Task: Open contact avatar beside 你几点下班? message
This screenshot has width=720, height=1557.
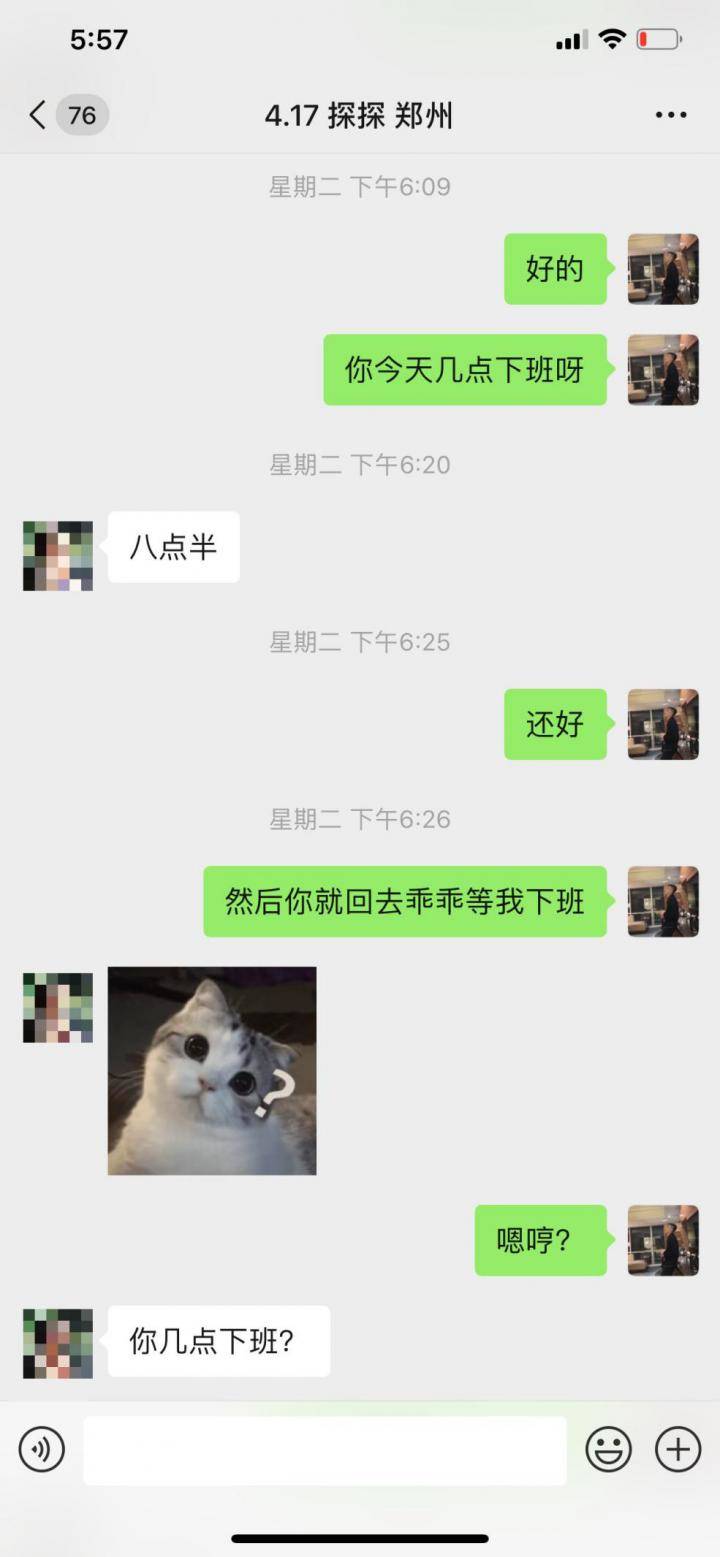Action: [x=58, y=1343]
